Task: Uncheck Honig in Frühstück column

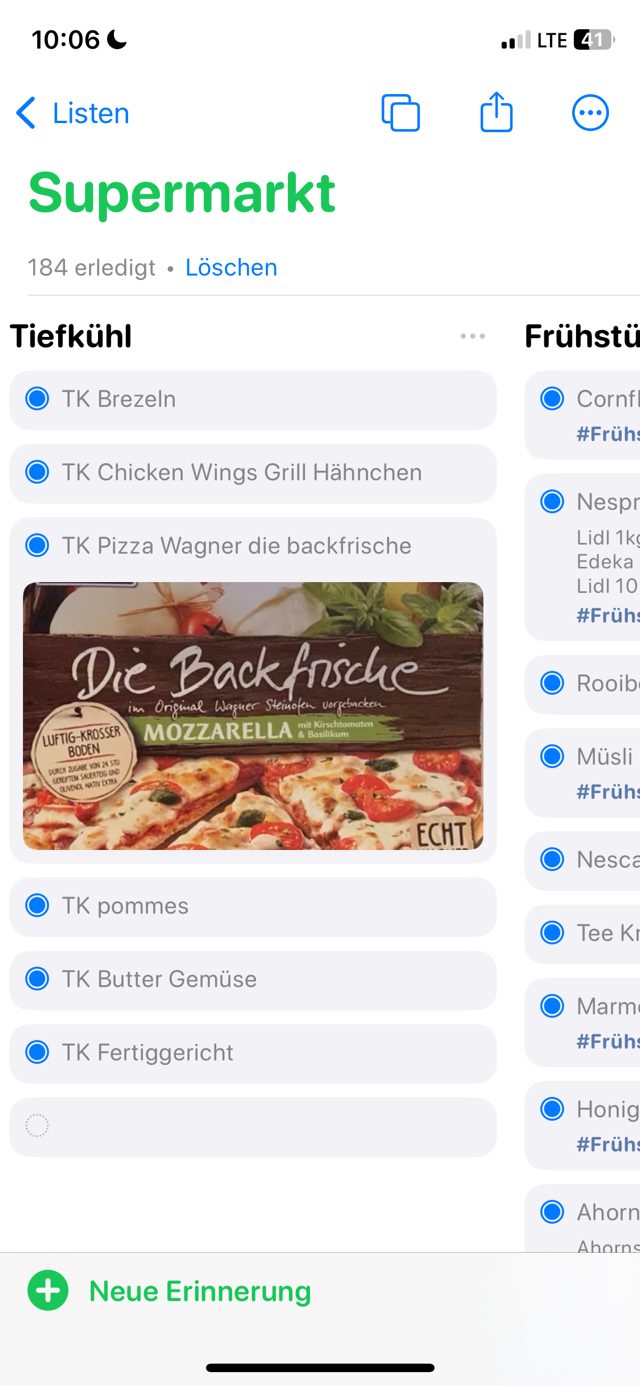Action: 552,1108
